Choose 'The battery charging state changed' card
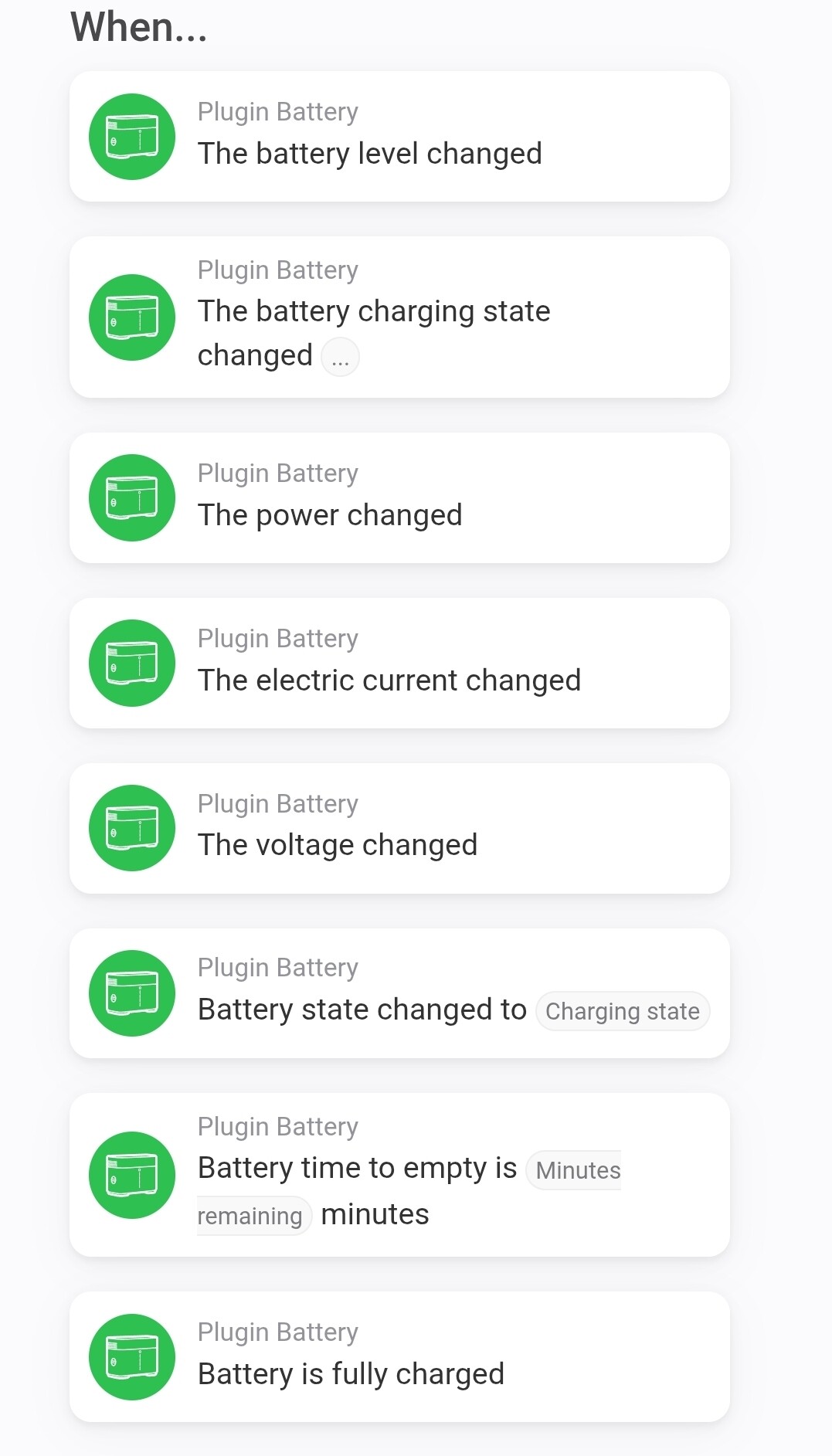 click(399, 317)
